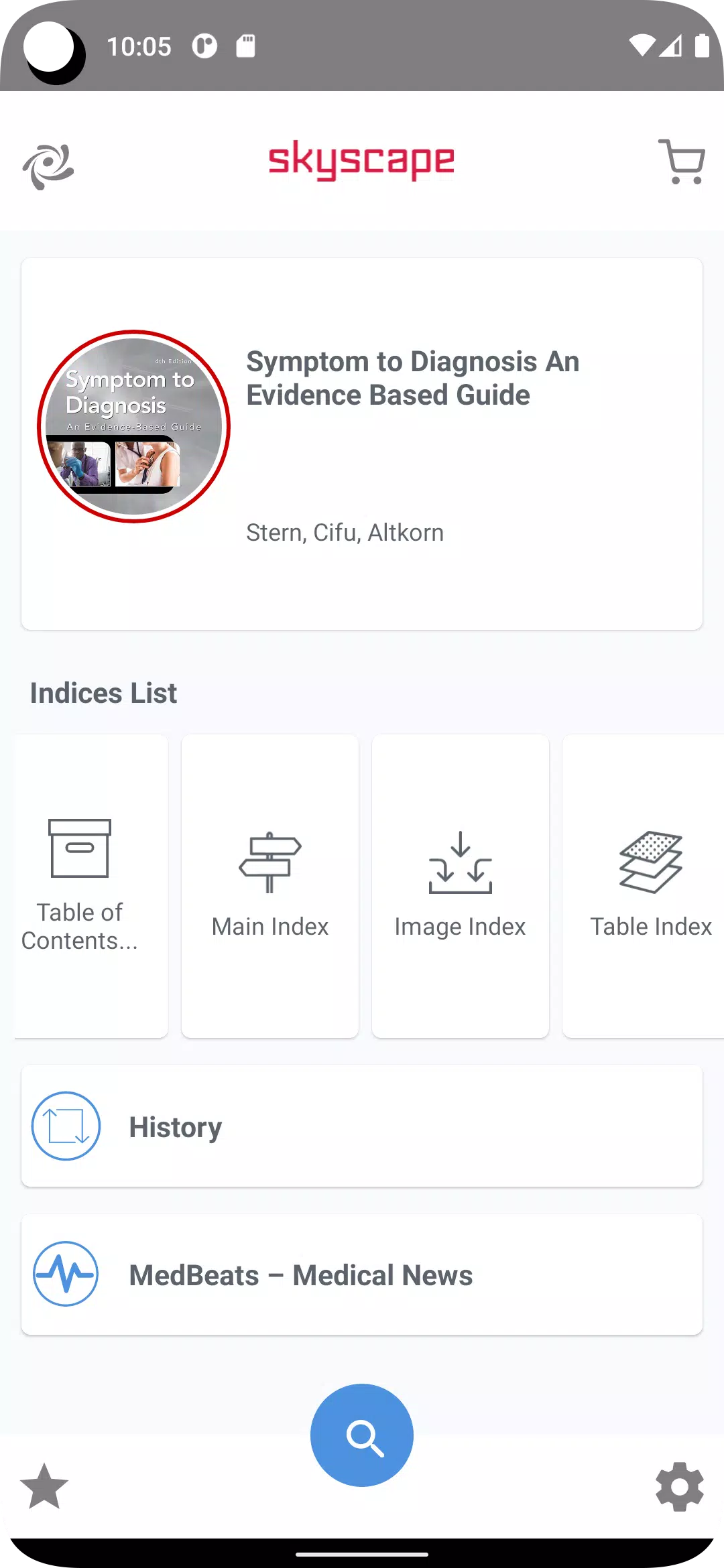Open the shopping cart
Image resolution: width=724 pixels, height=1568 pixels.
click(x=681, y=161)
